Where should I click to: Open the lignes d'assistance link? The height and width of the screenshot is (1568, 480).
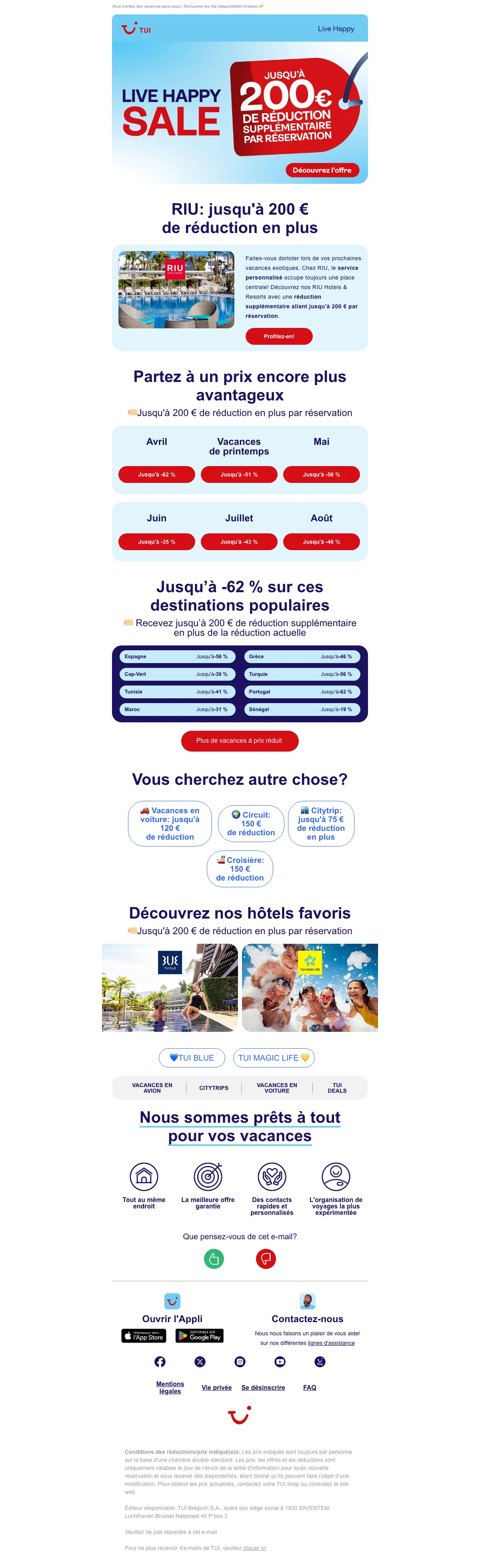[331, 1343]
